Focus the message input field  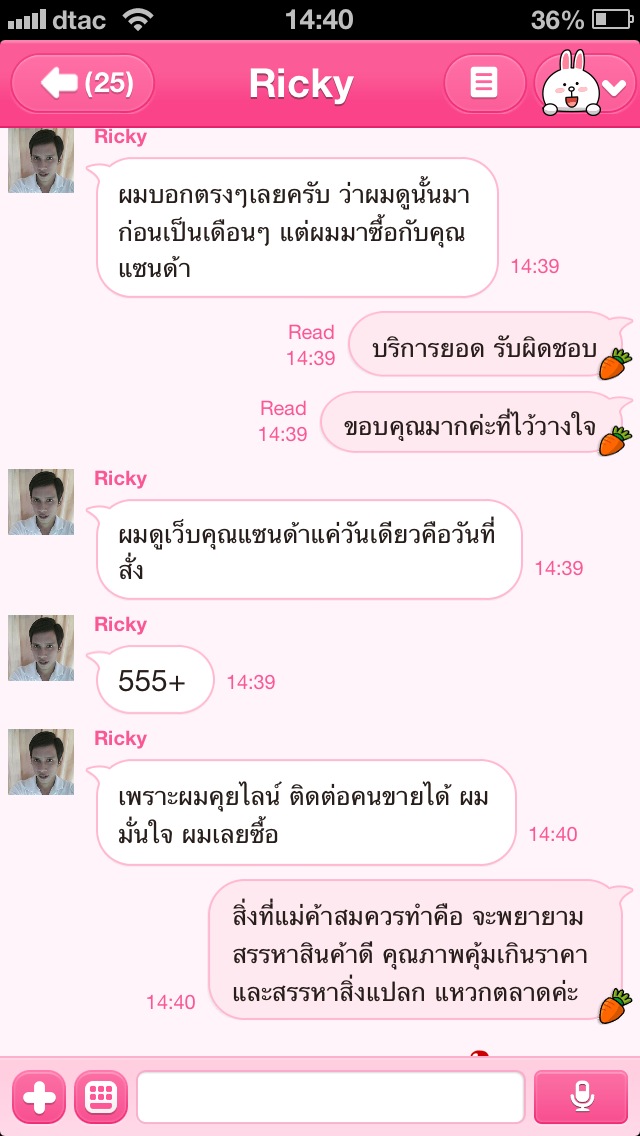[x=330, y=1097]
